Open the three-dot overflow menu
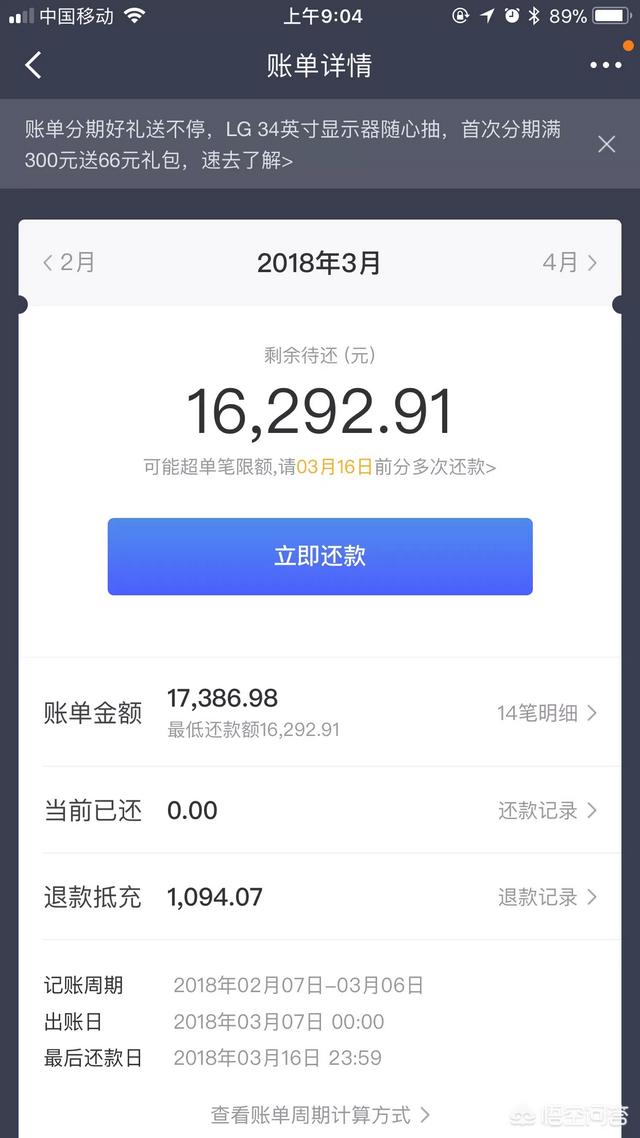Viewport: 640px width, 1138px height. 605,66
